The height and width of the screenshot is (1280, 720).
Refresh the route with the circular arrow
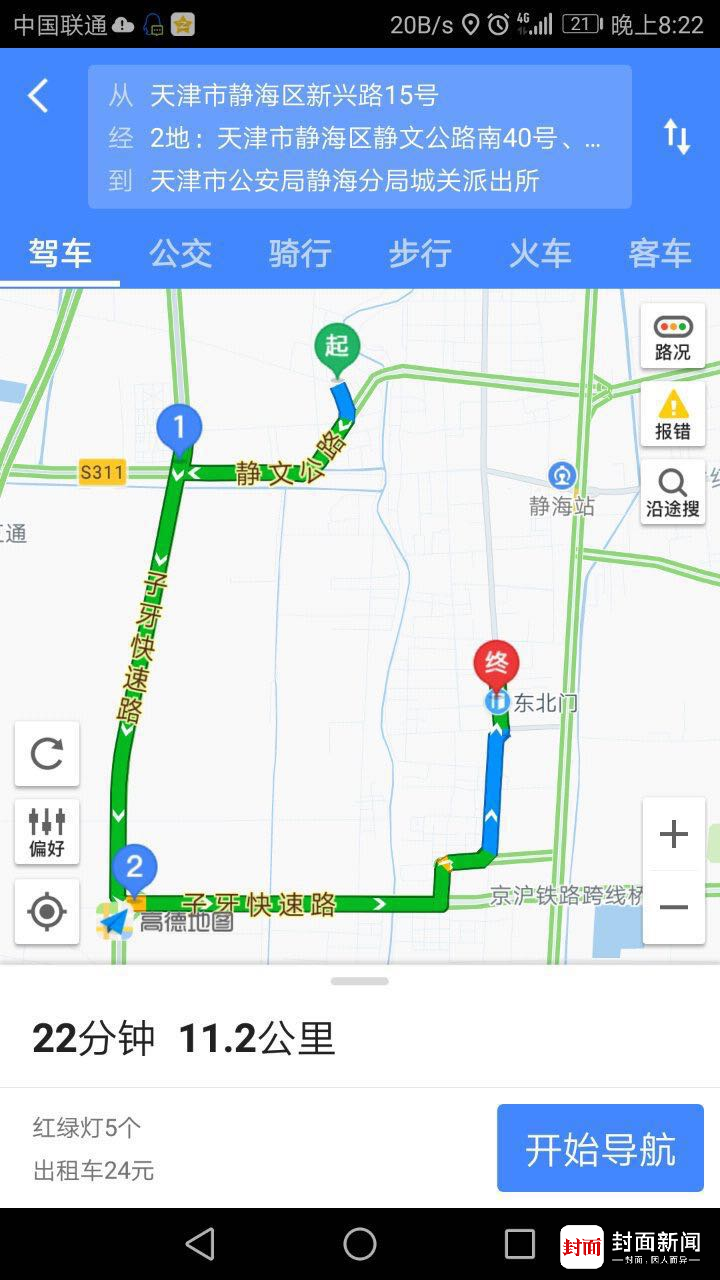tap(47, 753)
